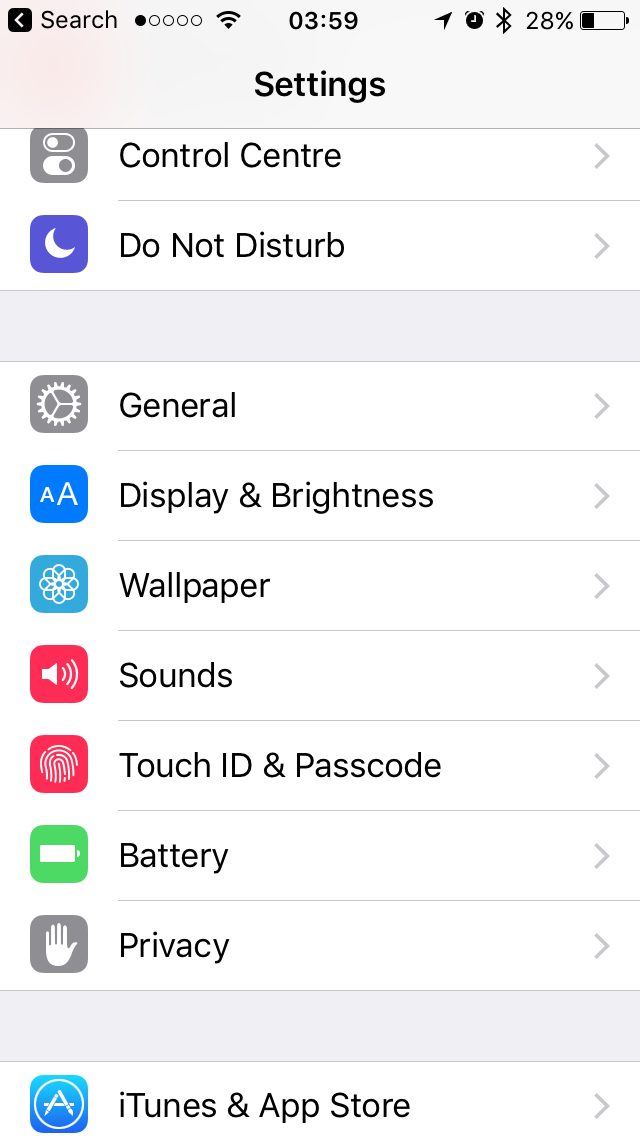Open Control Centre settings
This screenshot has width=640, height=1136.
(320, 156)
